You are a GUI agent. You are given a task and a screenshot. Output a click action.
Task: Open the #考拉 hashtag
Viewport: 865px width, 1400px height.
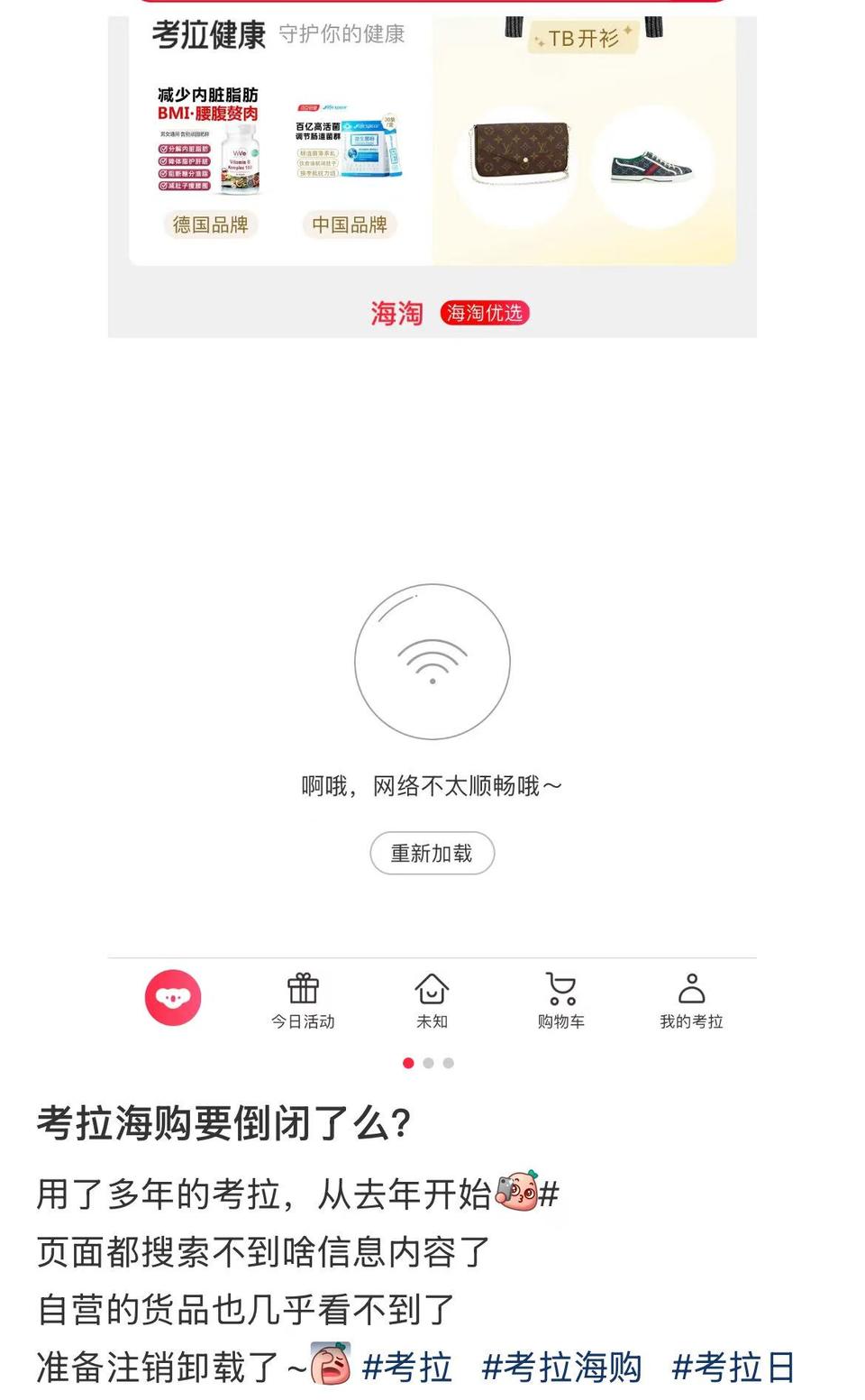tap(407, 1368)
